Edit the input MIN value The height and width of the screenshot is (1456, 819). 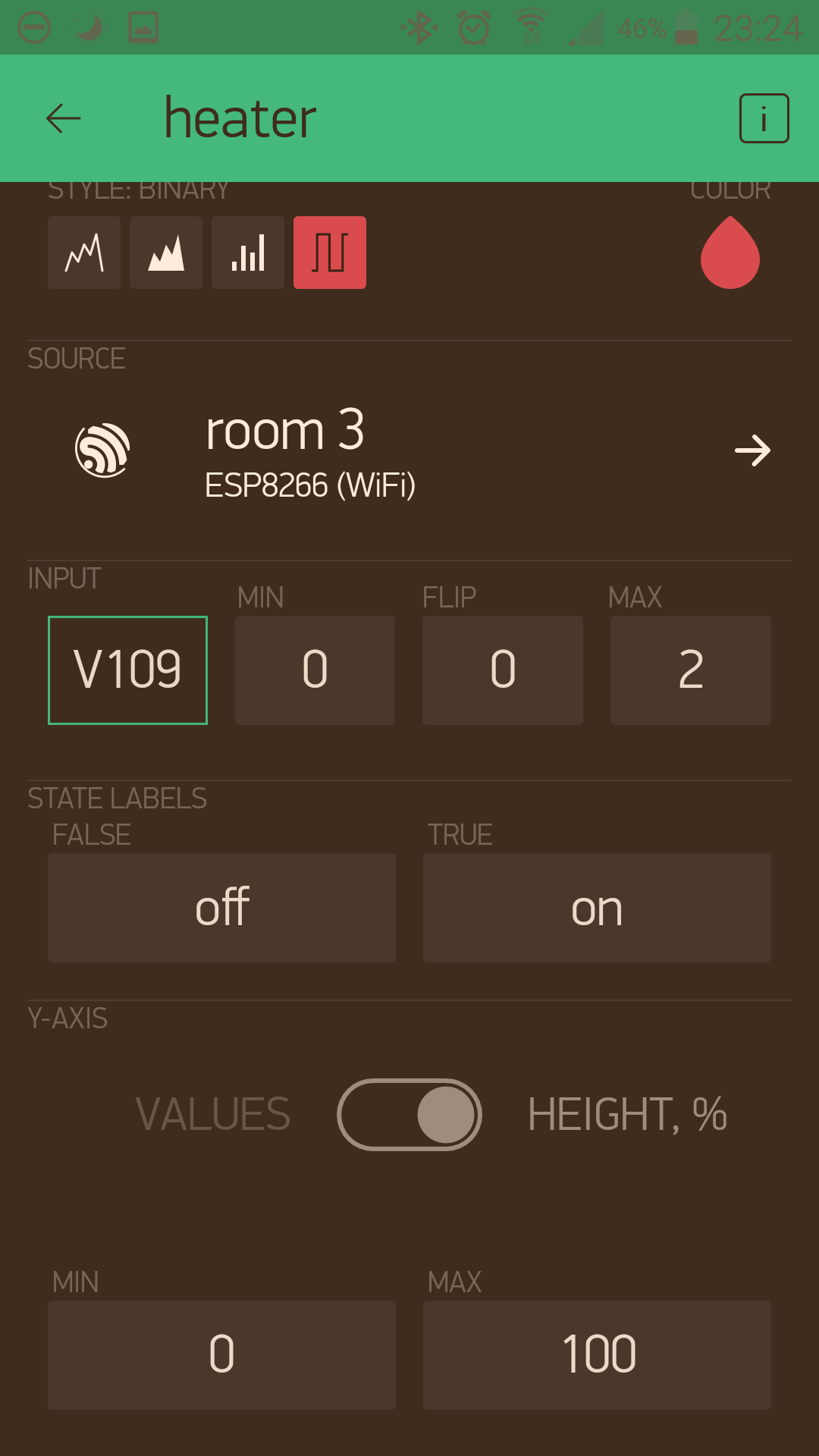315,670
